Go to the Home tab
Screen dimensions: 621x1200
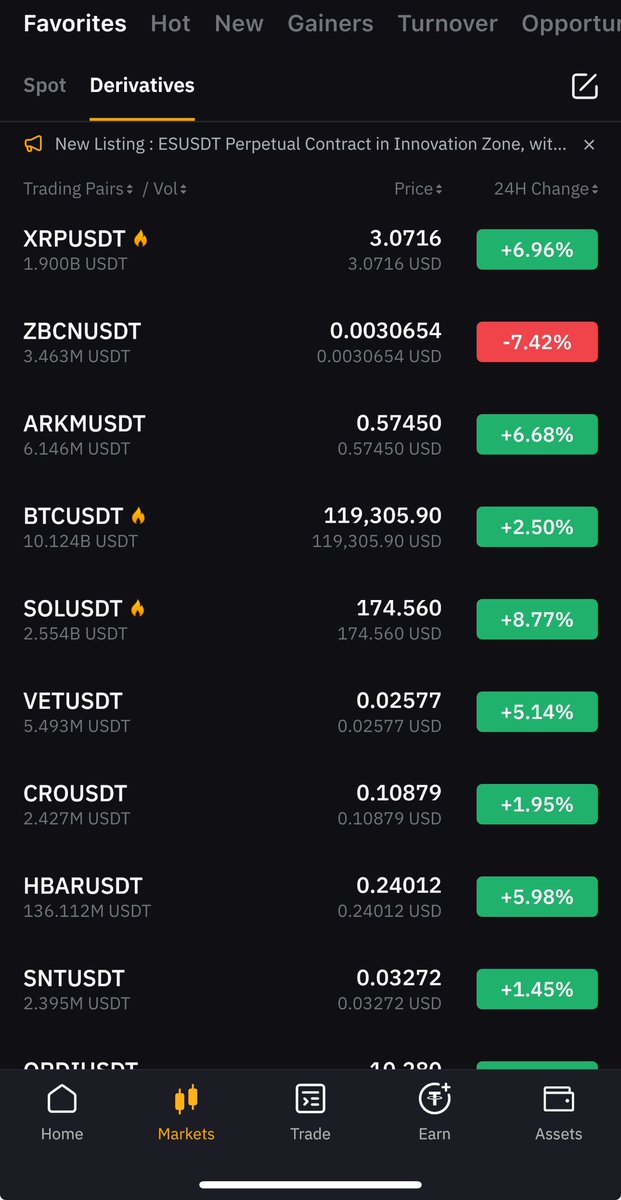62,1112
